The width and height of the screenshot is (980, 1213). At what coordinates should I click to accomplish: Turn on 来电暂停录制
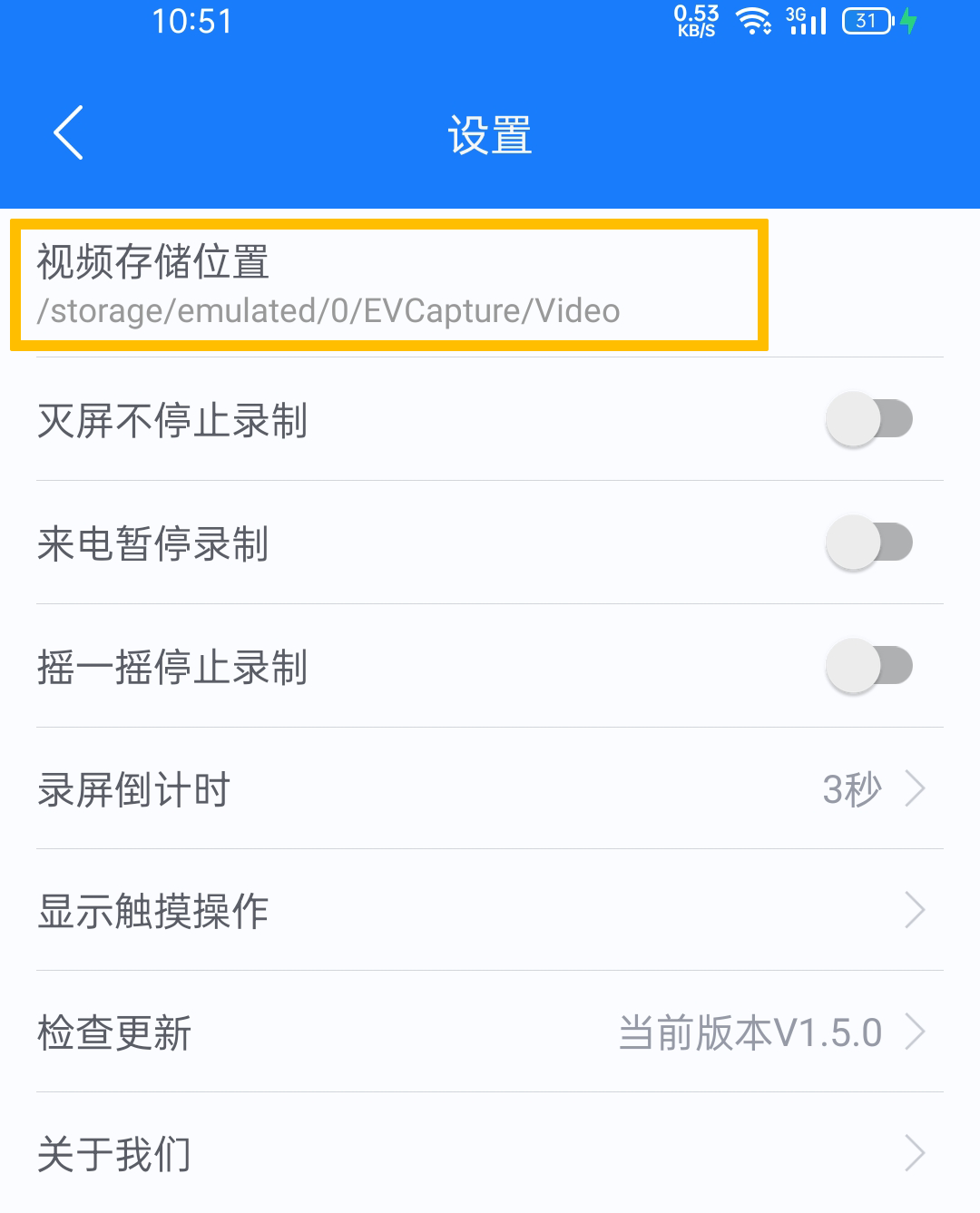(x=868, y=543)
